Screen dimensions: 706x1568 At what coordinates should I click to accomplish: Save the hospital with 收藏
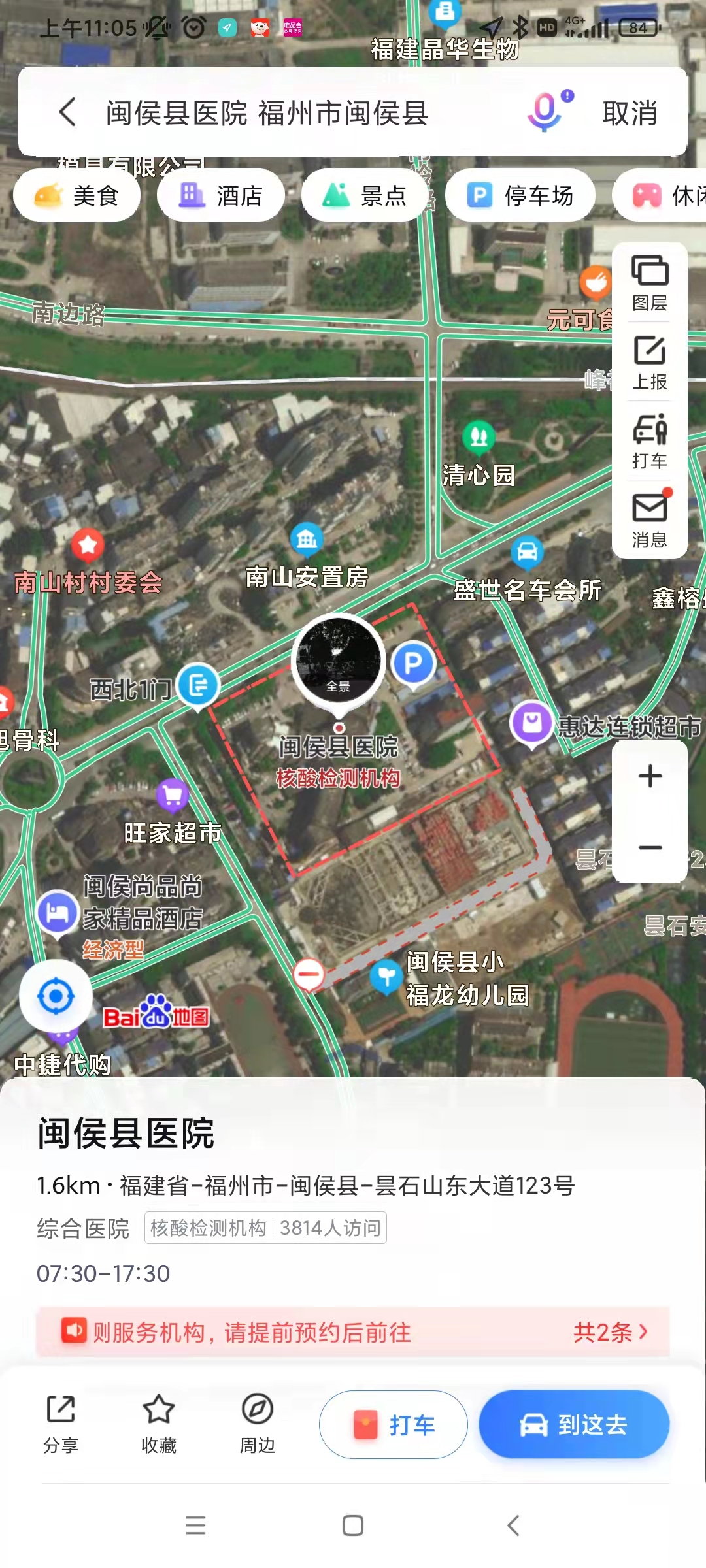(159, 1424)
